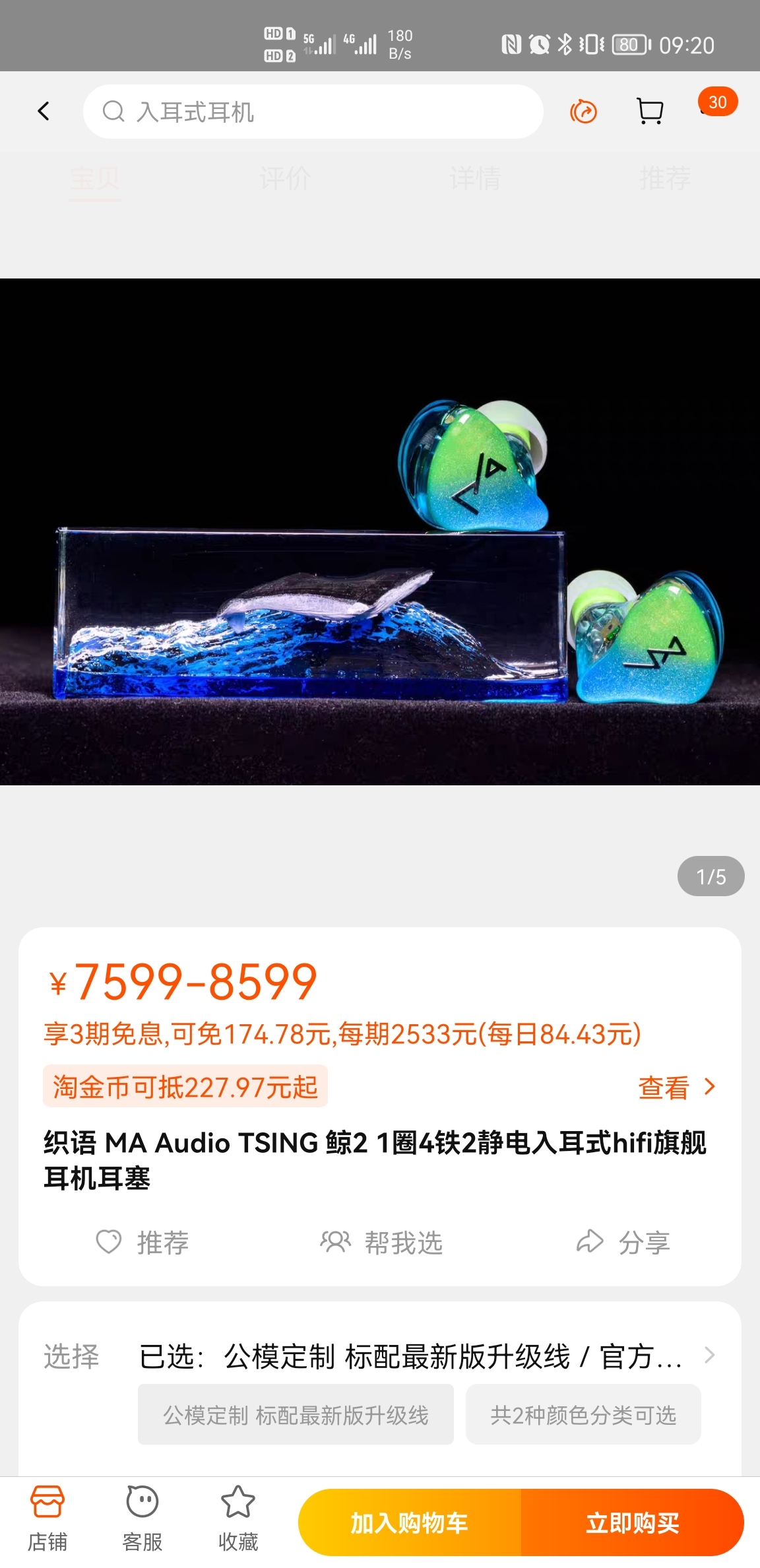Open the earphone product photo
760x1568 pixels.
(380, 531)
